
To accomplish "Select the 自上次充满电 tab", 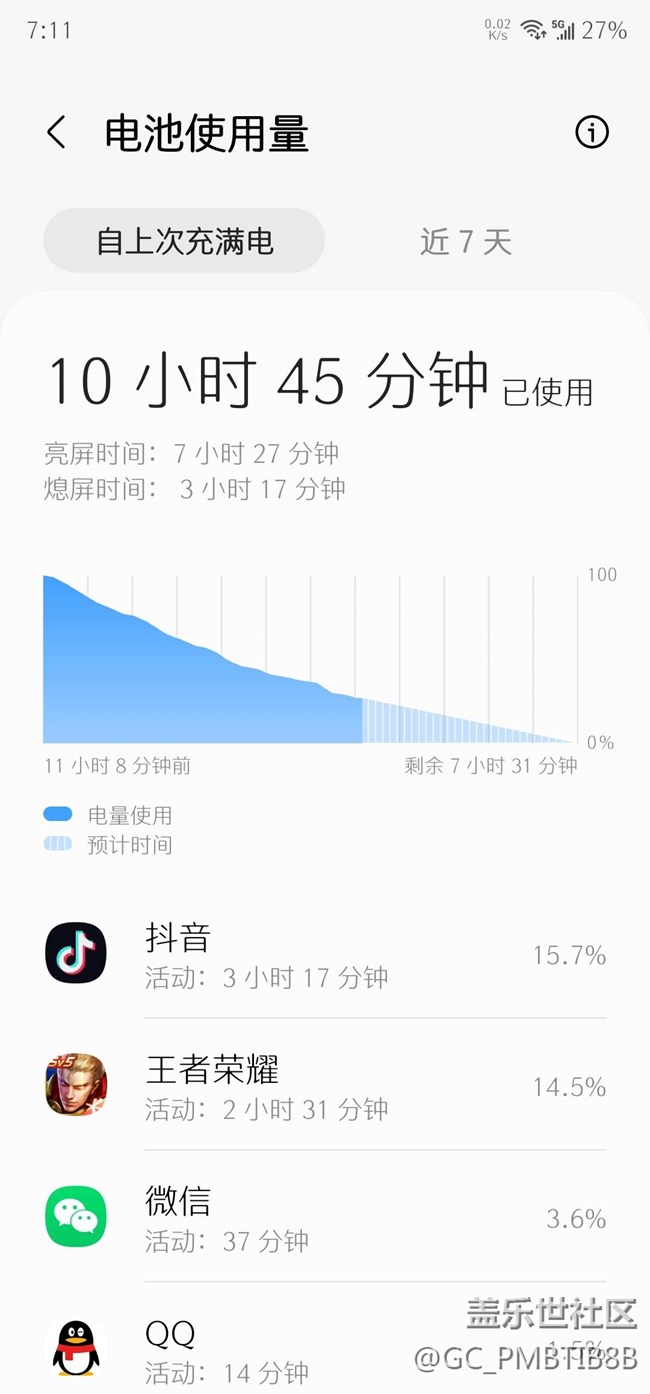I will (x=184, y=241).
